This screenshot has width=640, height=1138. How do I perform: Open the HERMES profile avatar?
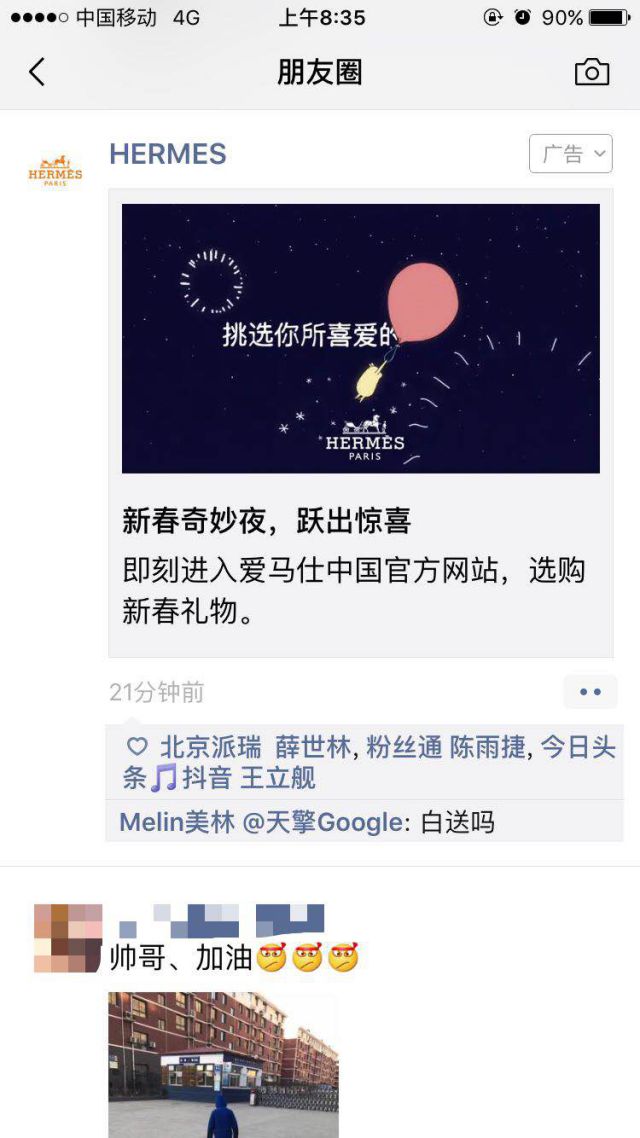pyautogui.click(x=55, y=171)
